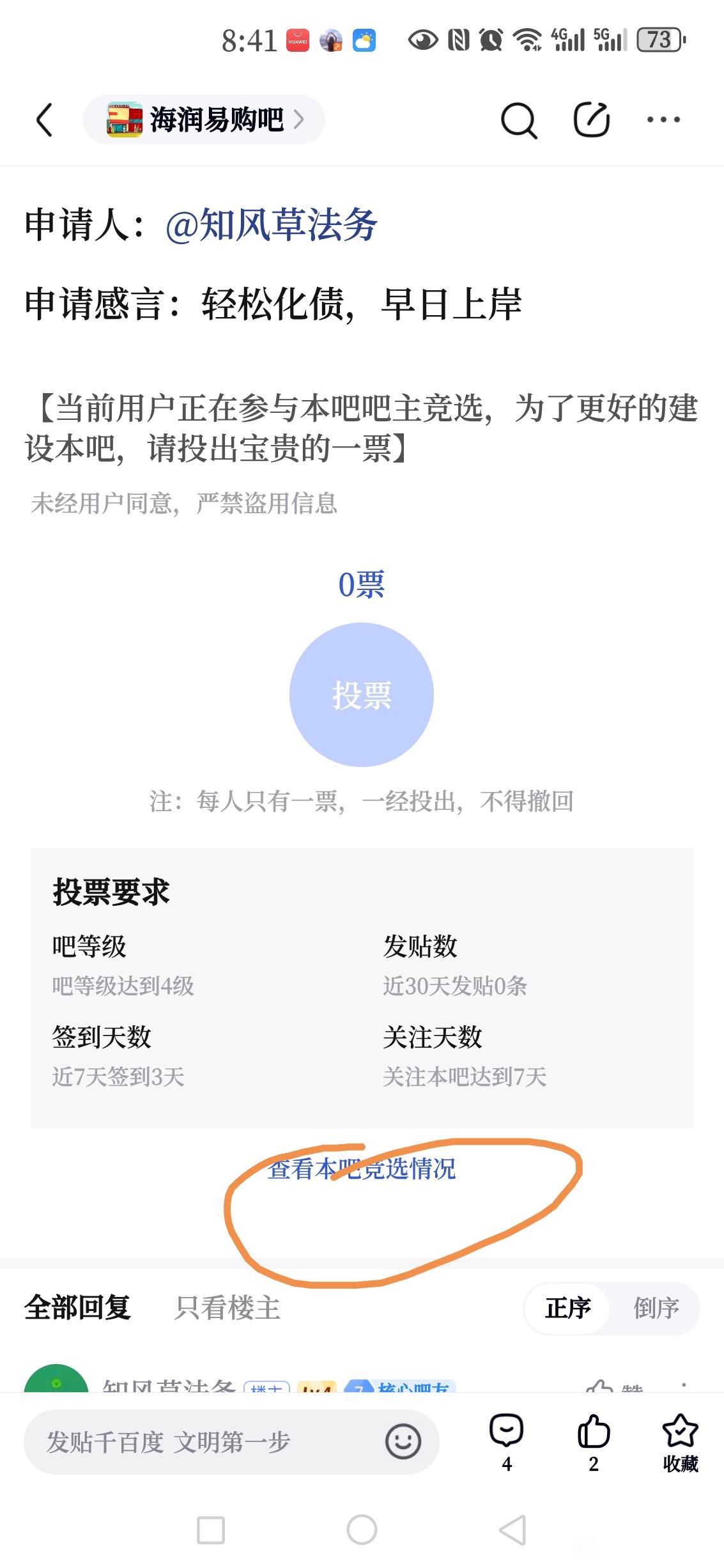Image resolution: width=724 pixels, height=1568 pixels.
Task: Select 正序 sorting
Action: pos(567,1308)
